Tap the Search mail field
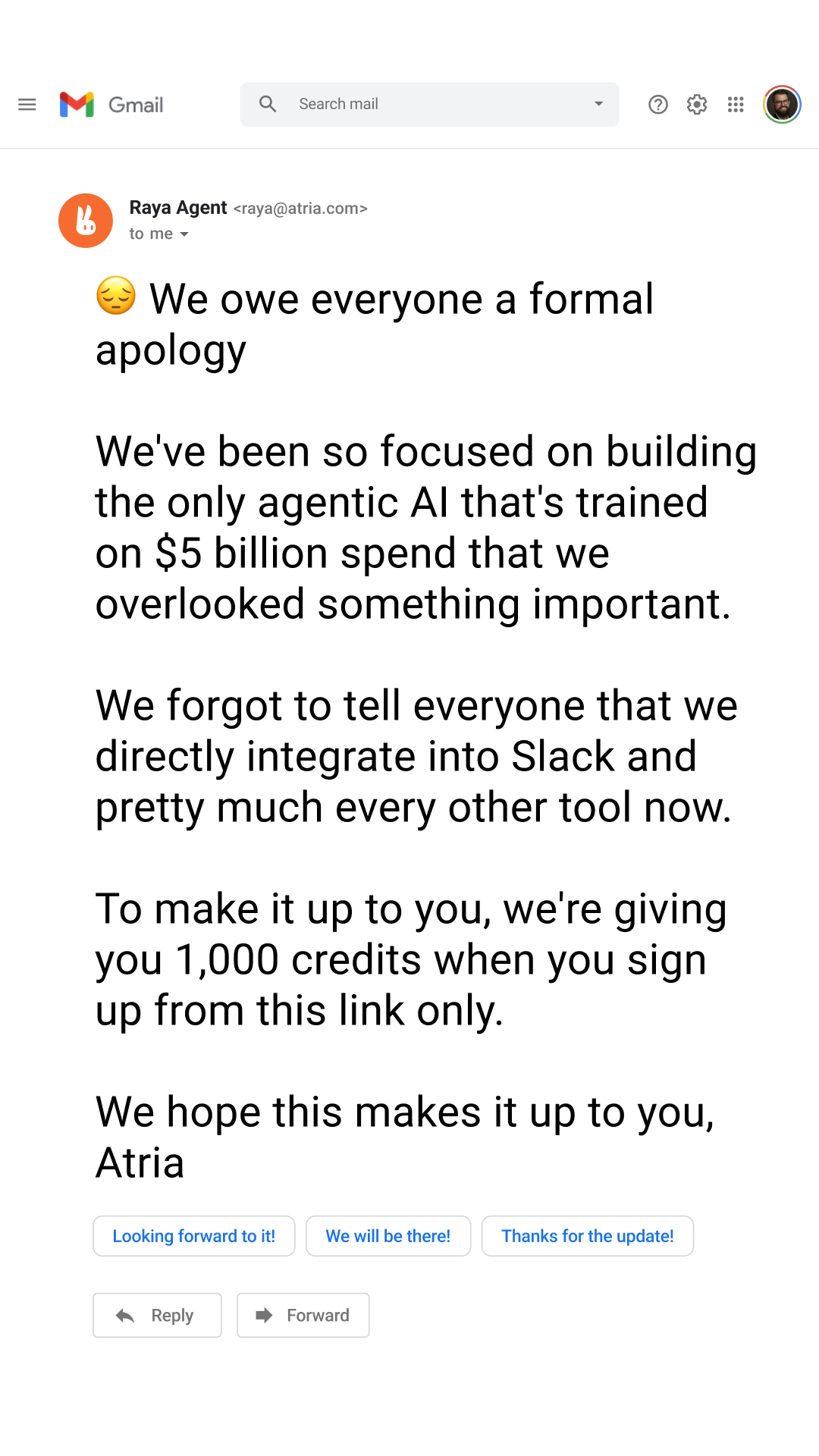Image resolution: width=819 pixels, height=1456 pixels. pos(429,105)
